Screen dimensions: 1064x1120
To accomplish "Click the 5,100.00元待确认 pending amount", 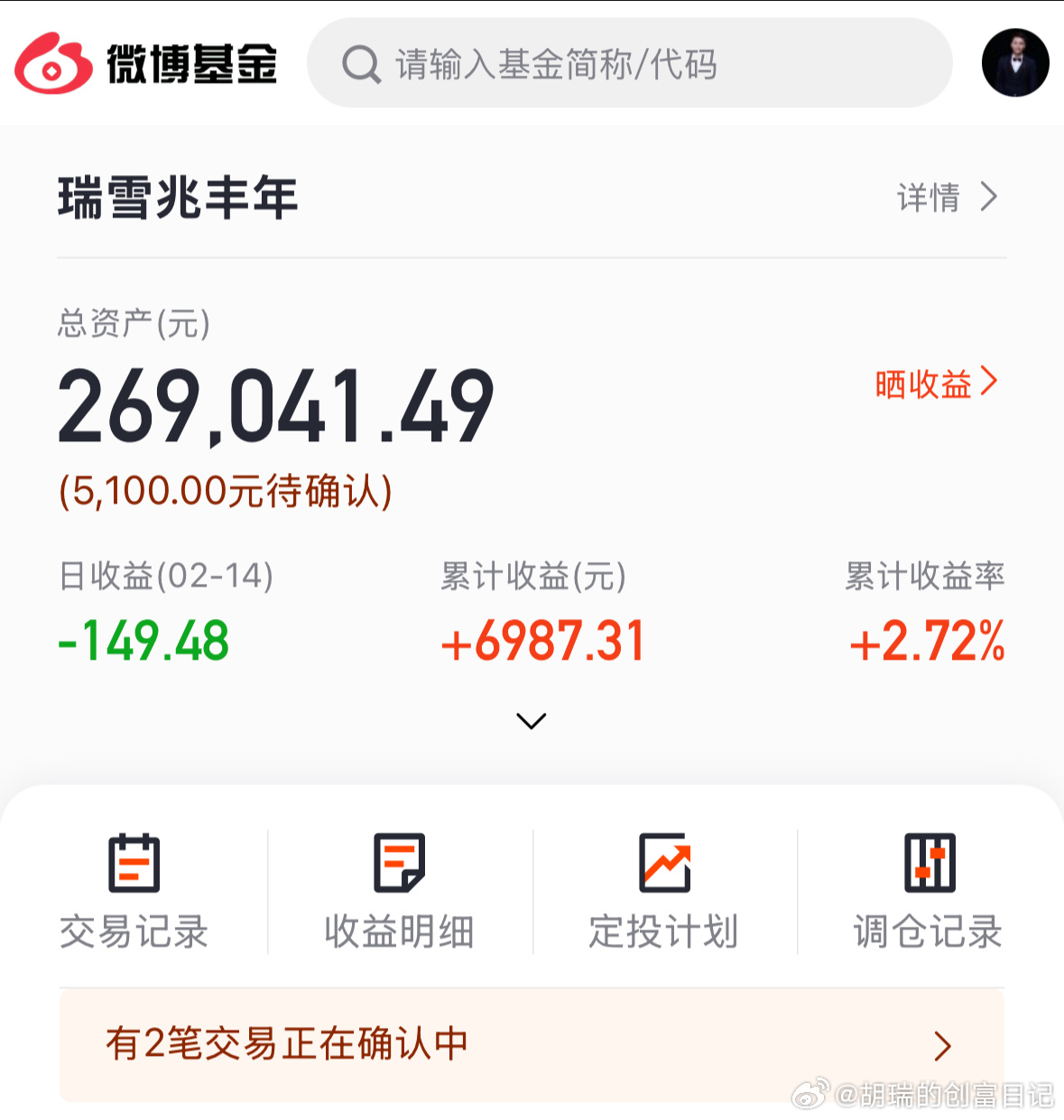I will point(225,490).
